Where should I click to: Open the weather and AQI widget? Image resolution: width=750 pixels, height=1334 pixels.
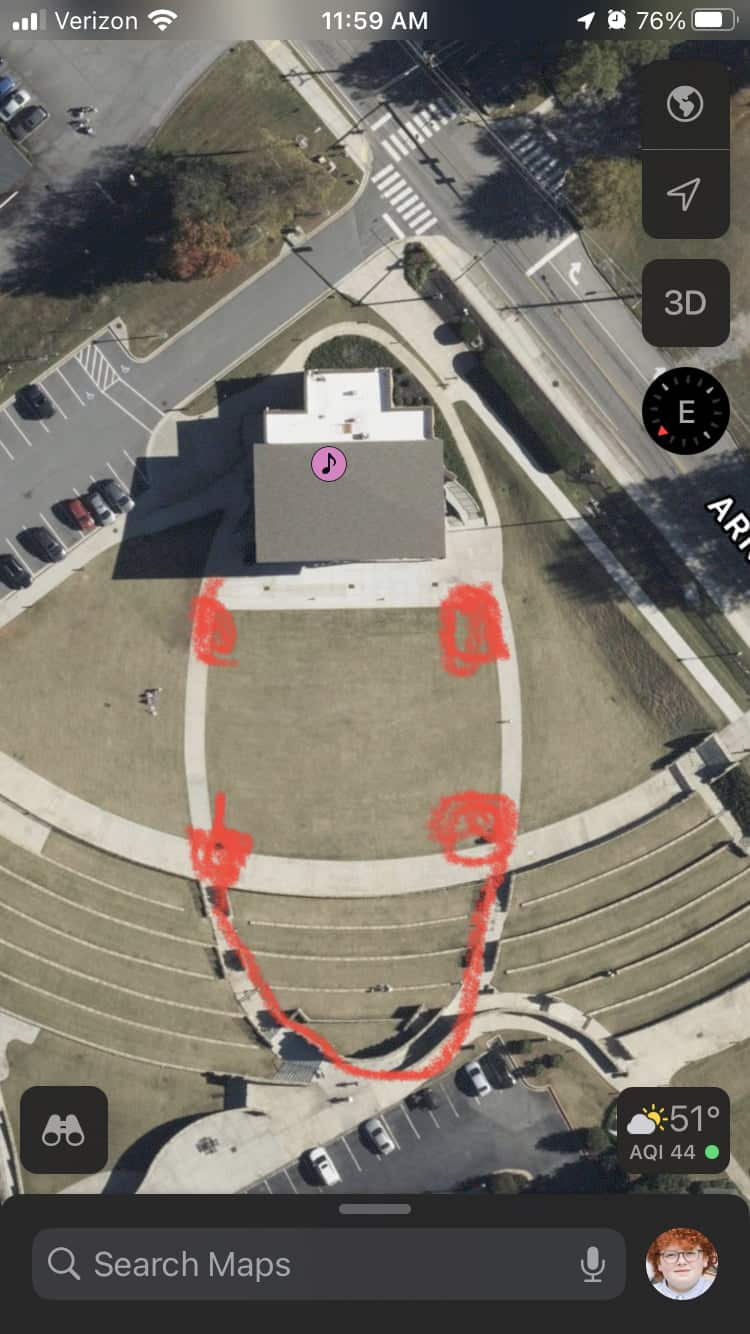[673, 1131]
